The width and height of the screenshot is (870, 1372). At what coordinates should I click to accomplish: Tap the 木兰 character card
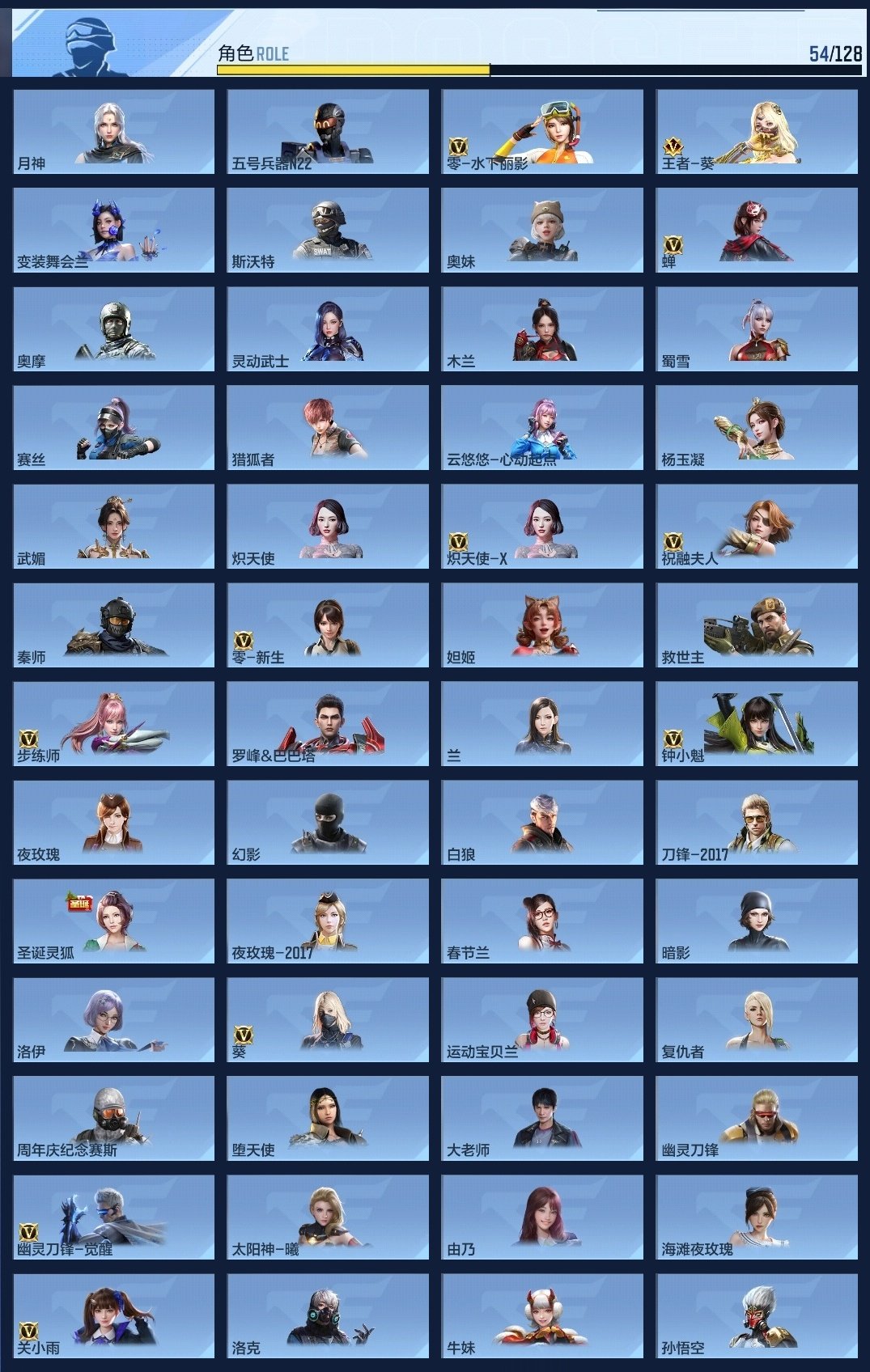click(542, 328)
